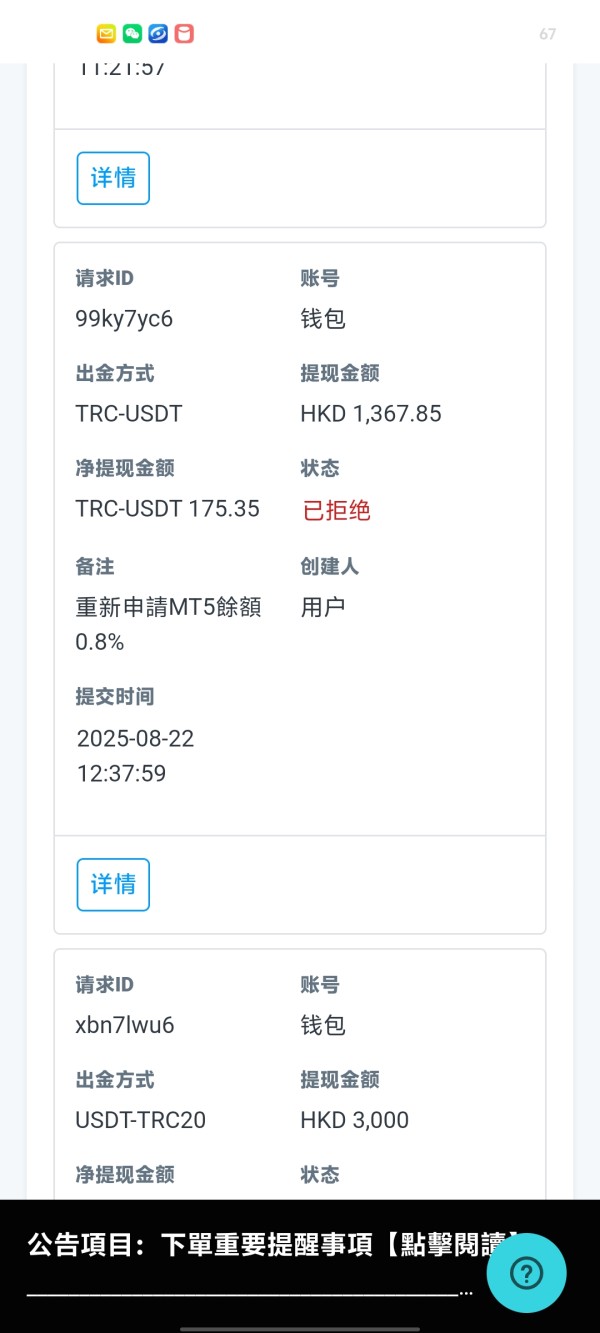Open the help question-mark floating button
Screen dimensions: 600x1333
[x=526, y=1273]
